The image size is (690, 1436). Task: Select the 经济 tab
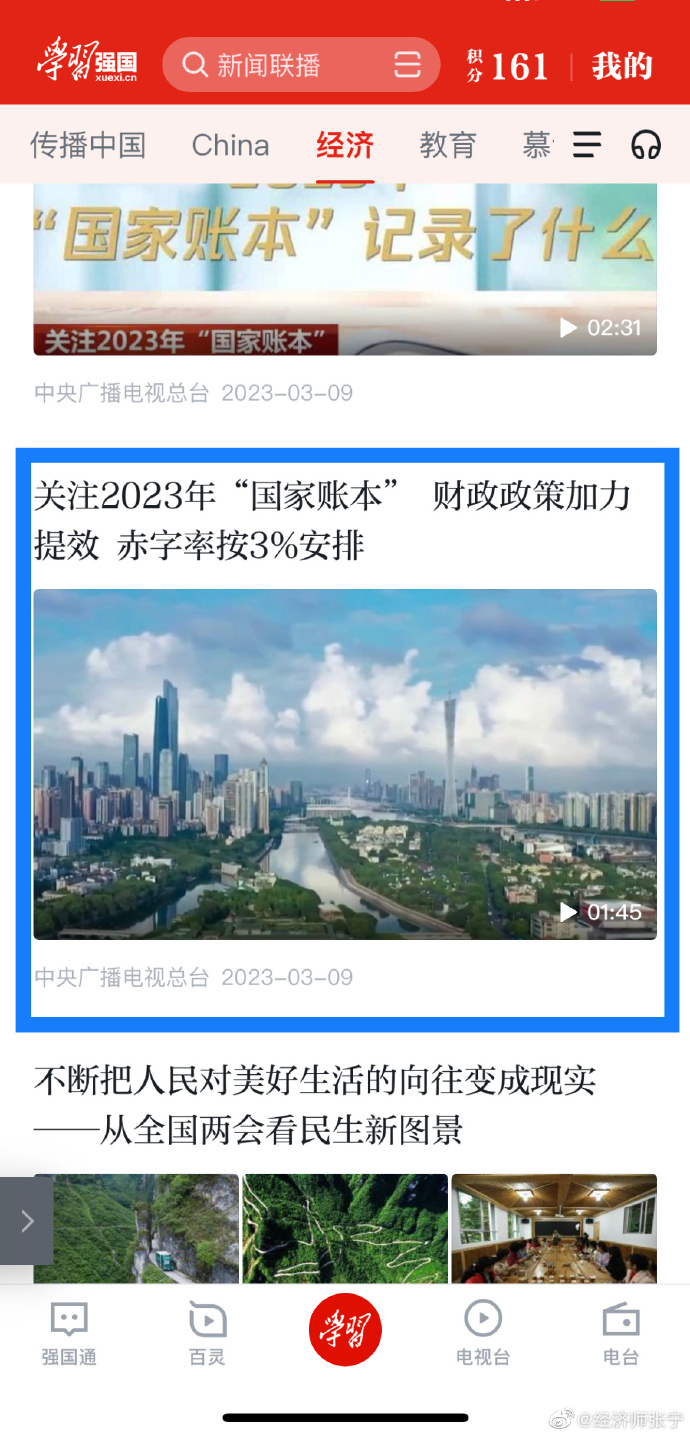(345, 146)
